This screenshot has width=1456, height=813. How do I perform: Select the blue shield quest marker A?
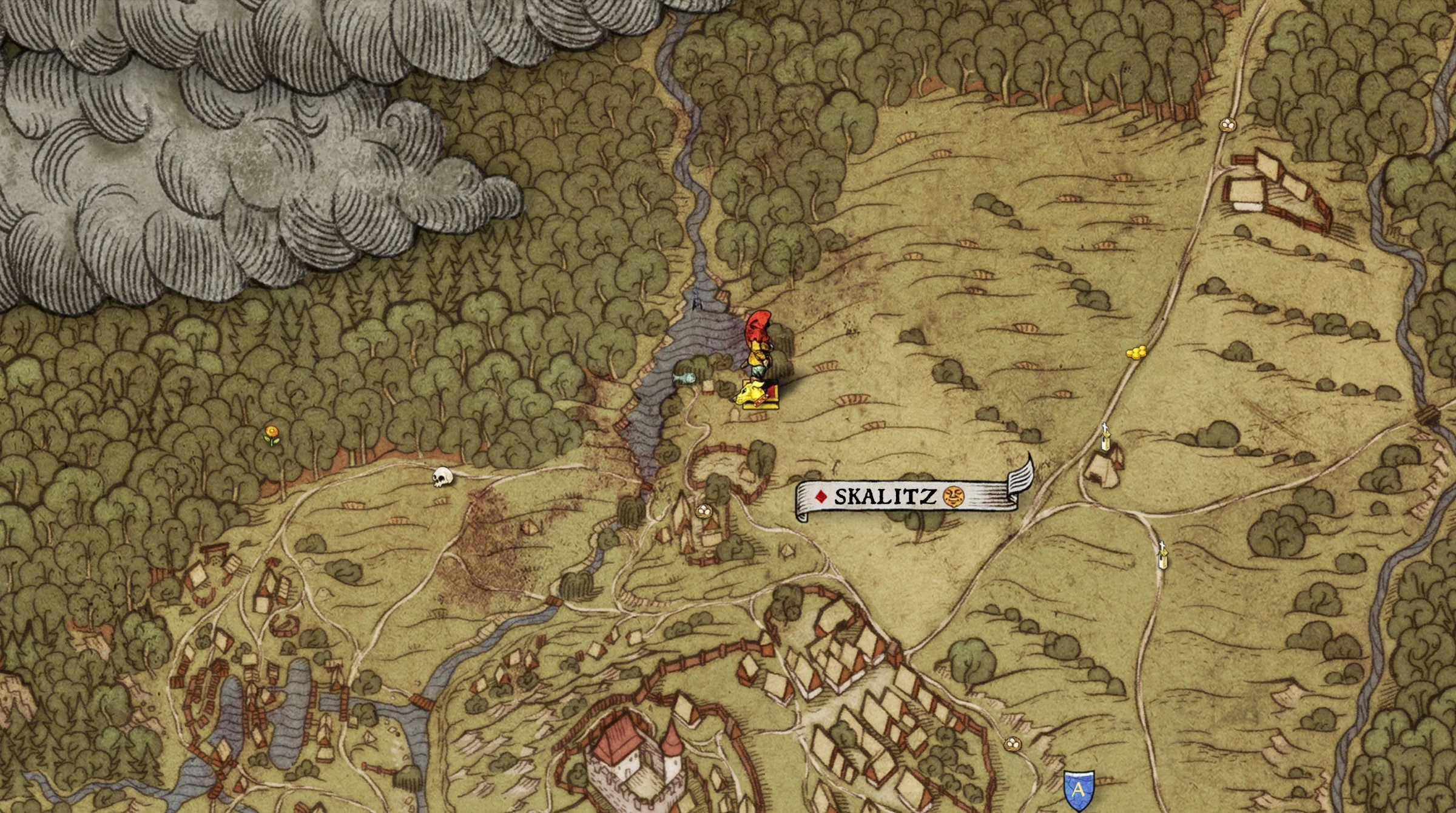tap(1079, 789)
